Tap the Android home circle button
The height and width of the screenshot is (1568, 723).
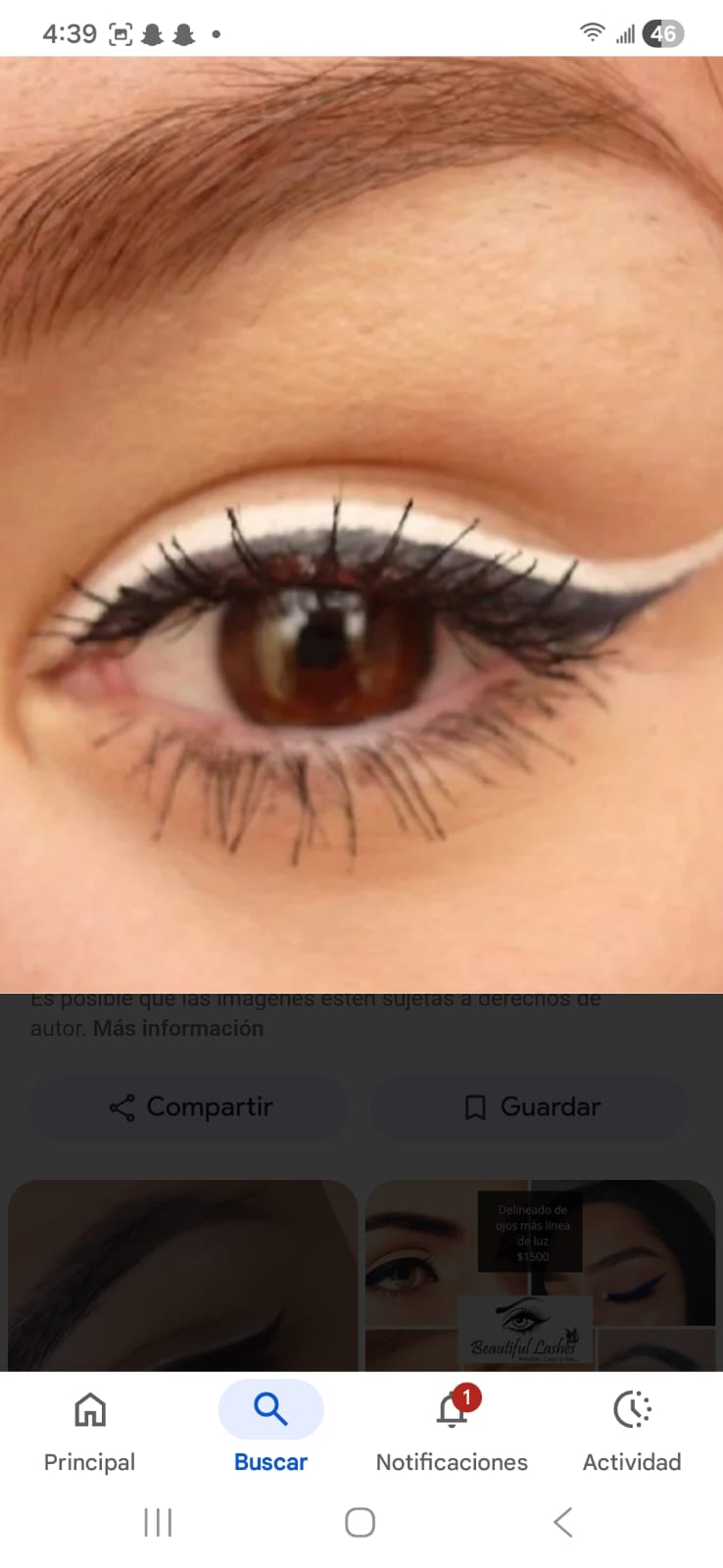[x=360, y=1522]
